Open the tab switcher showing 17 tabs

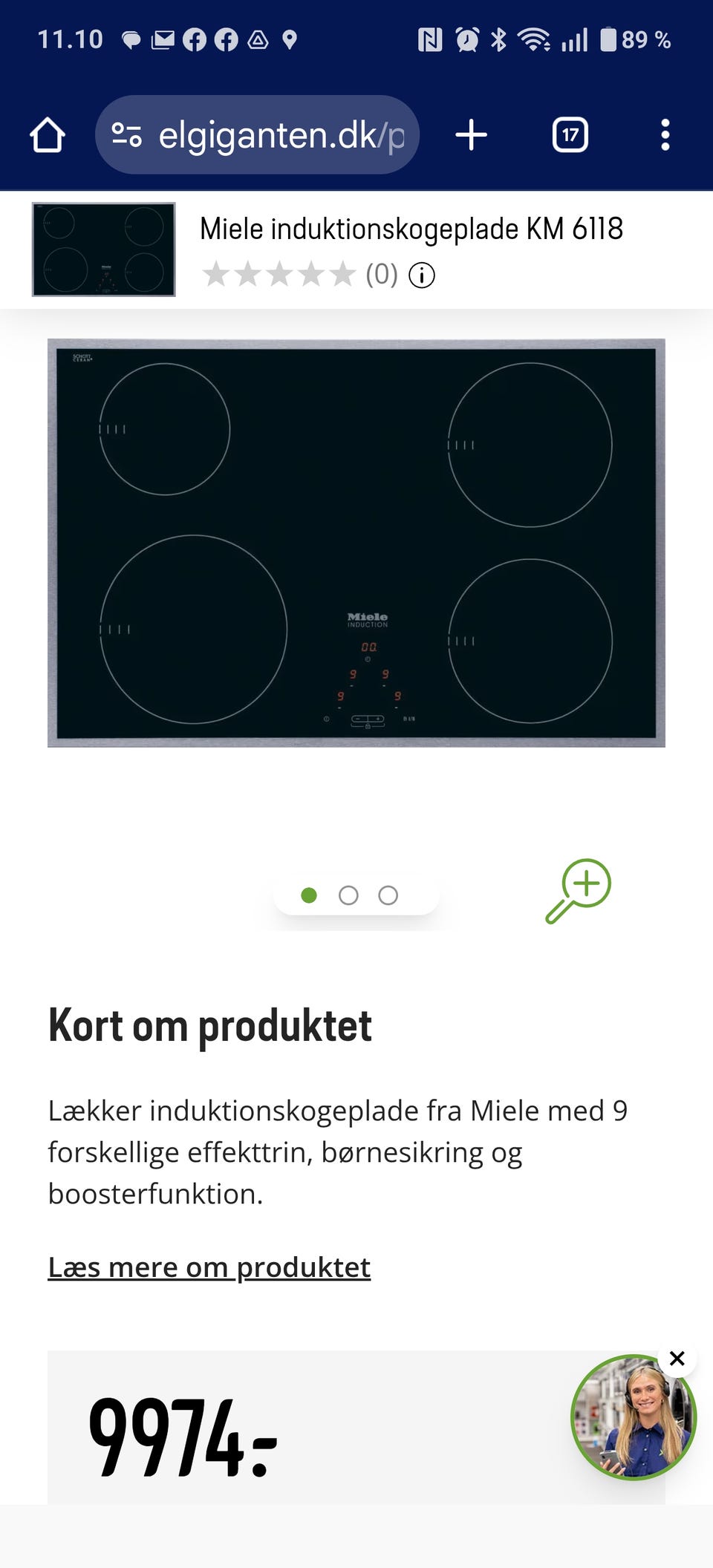570,134
